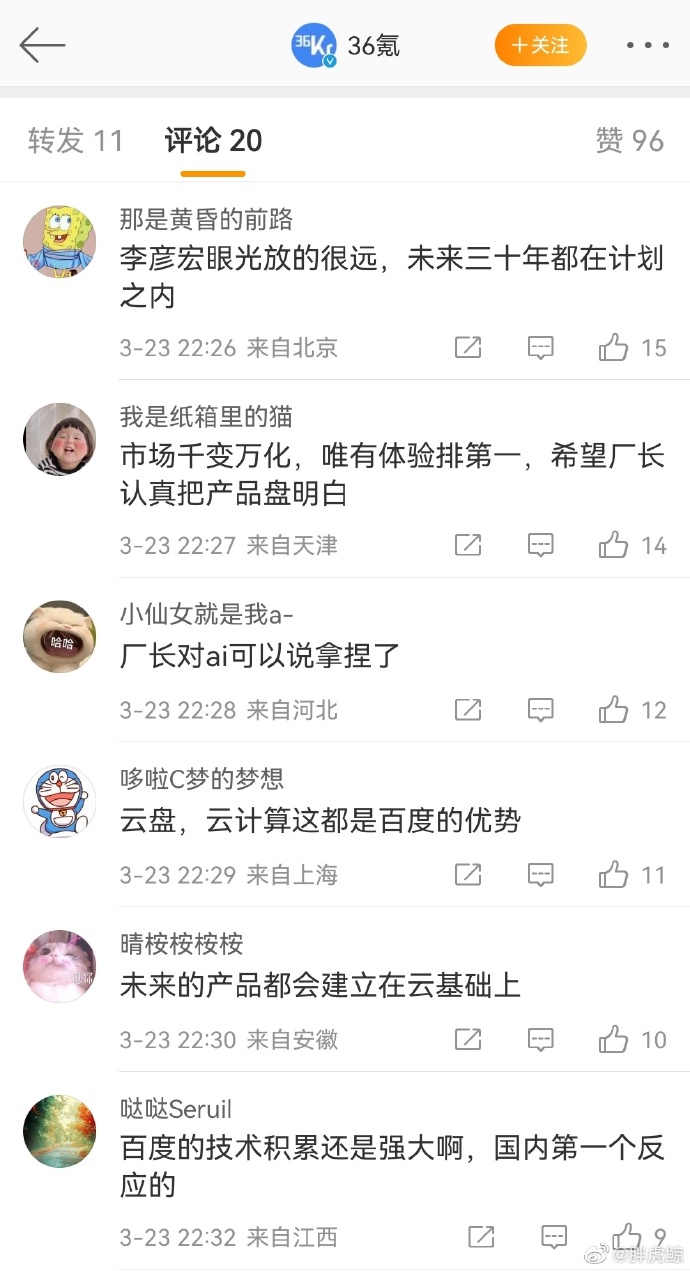Open the profile name 哒哒Seruil
690x1271 pixels.
click(175, 1109)
